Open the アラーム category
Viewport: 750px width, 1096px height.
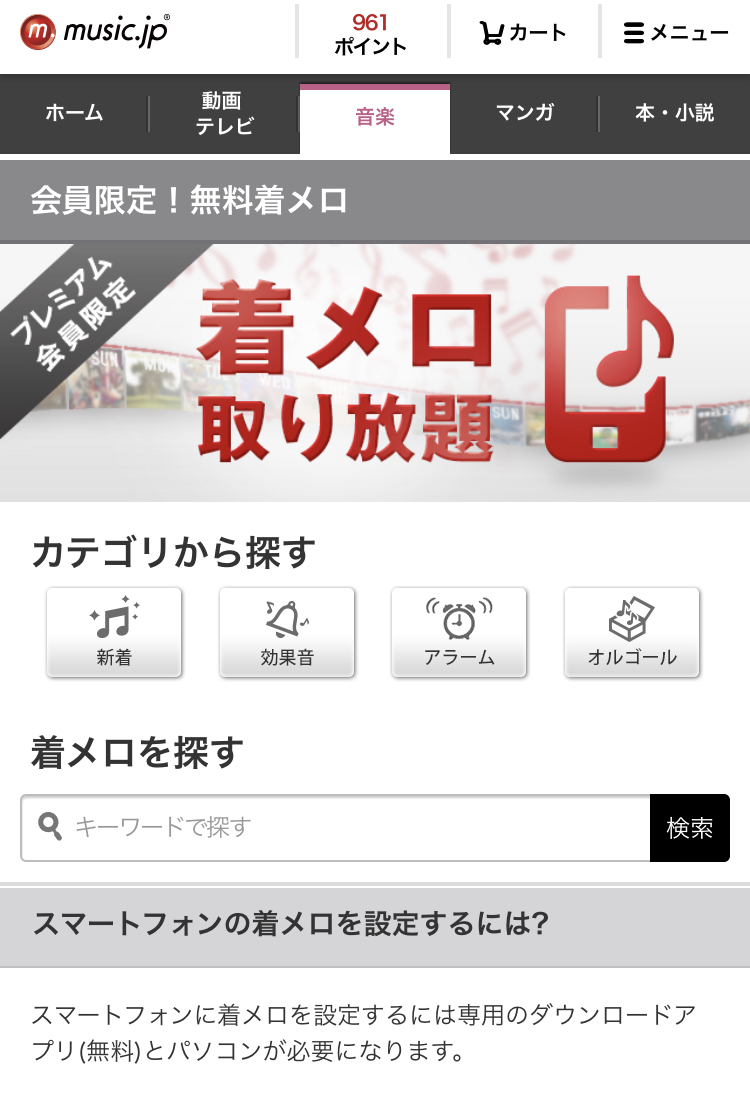459,632
